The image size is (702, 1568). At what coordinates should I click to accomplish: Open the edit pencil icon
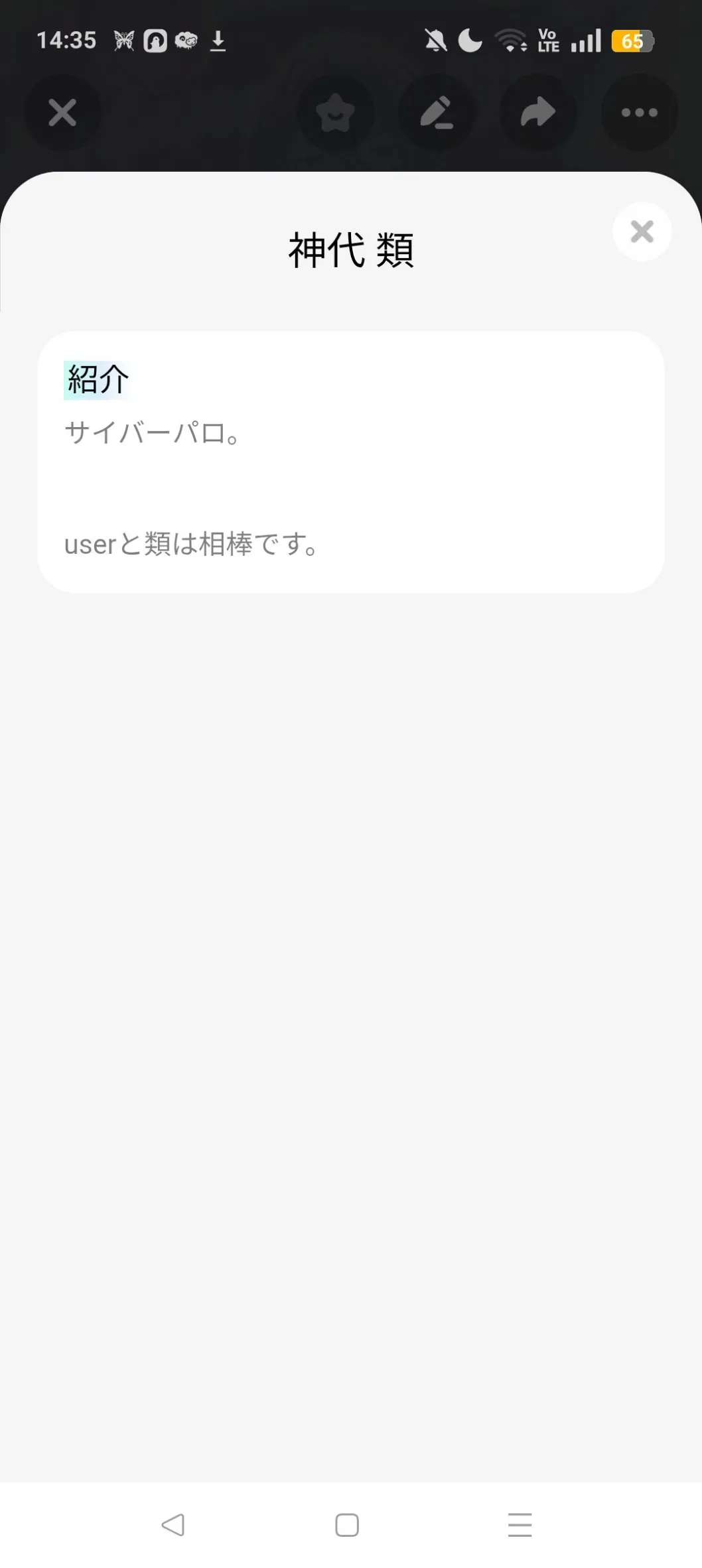437,113
